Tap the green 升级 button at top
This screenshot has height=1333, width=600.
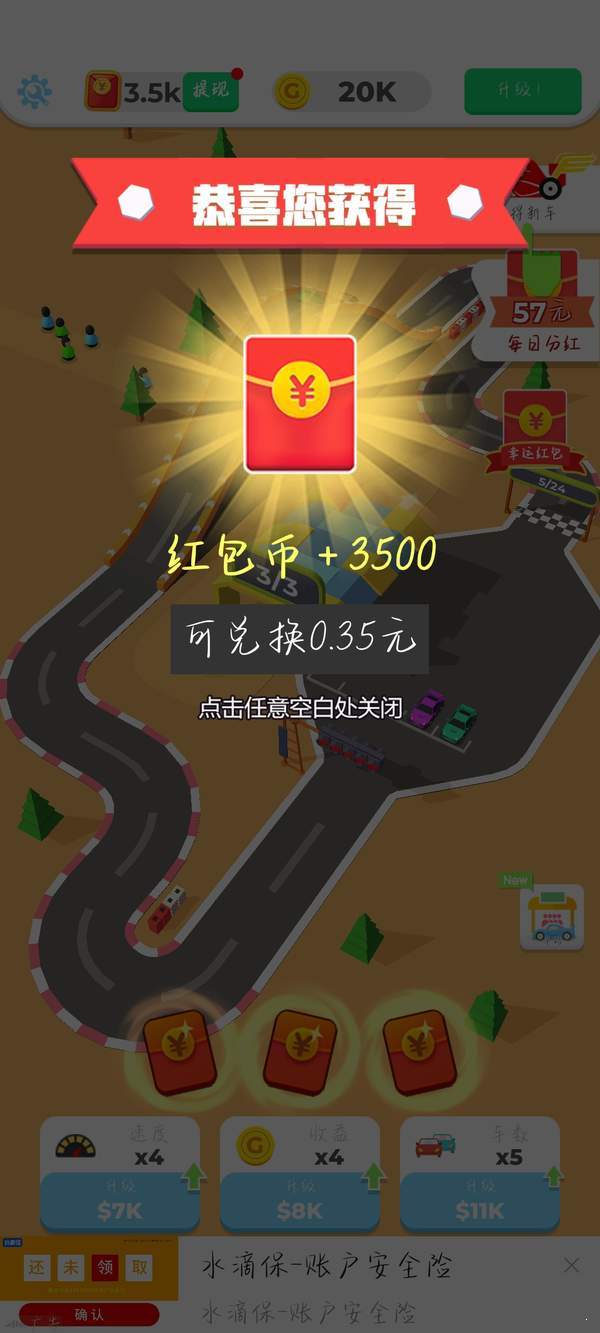point(522,91)
